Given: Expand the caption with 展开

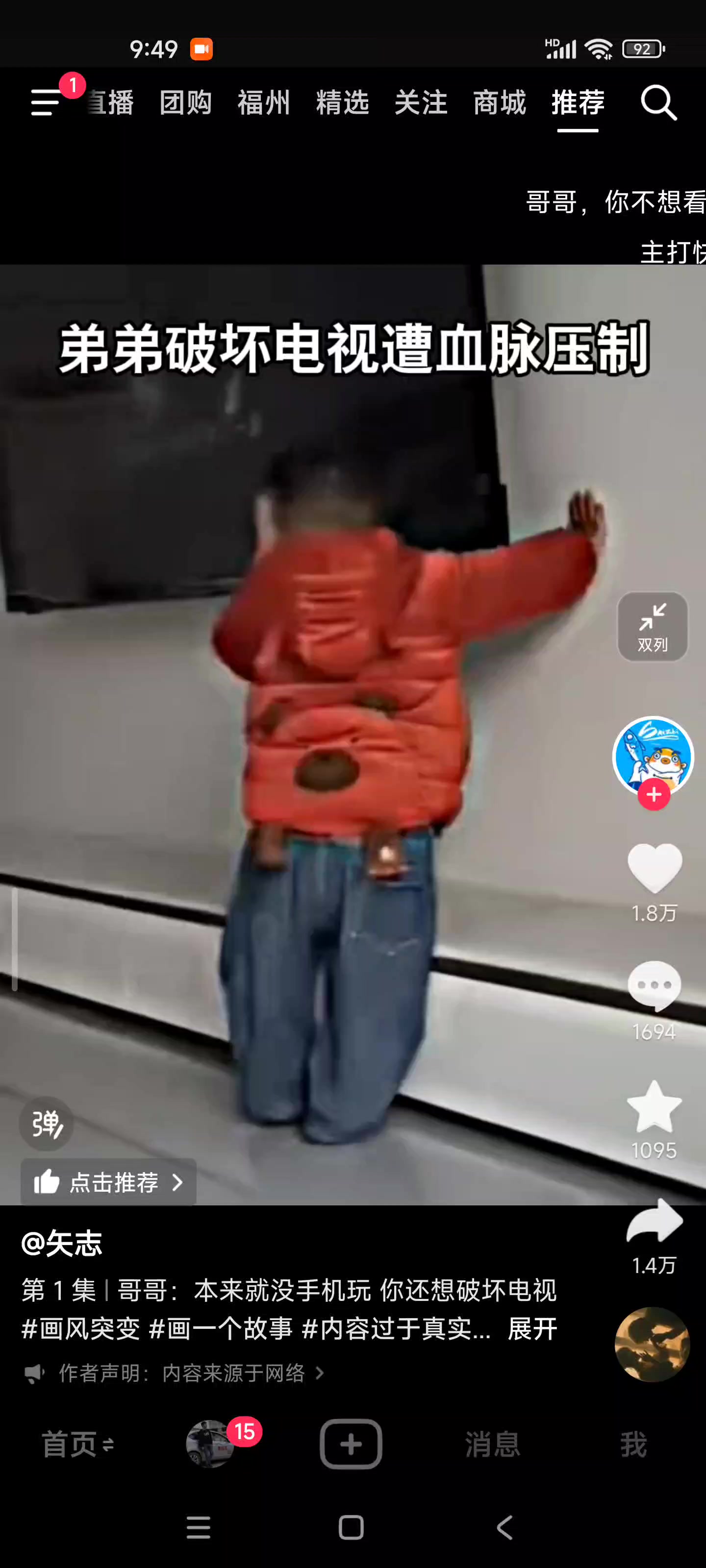Looking at the screenshot, I should tap(532, 1328).
